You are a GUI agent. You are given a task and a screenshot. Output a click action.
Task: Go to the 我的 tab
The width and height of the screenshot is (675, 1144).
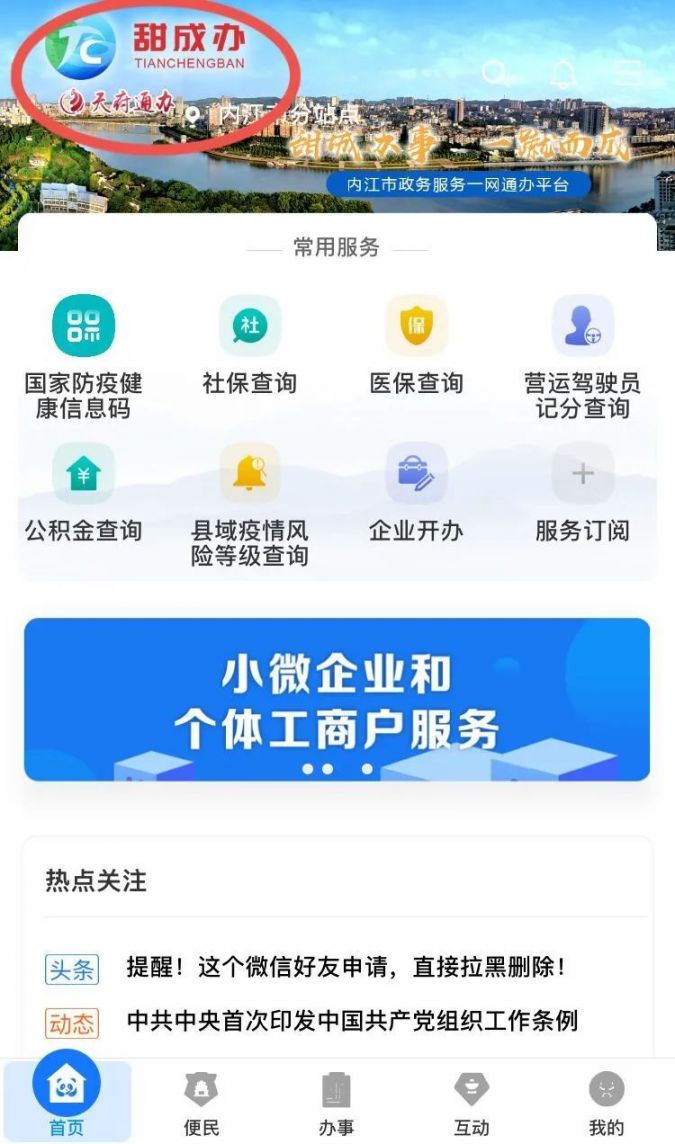(606, 1103)
